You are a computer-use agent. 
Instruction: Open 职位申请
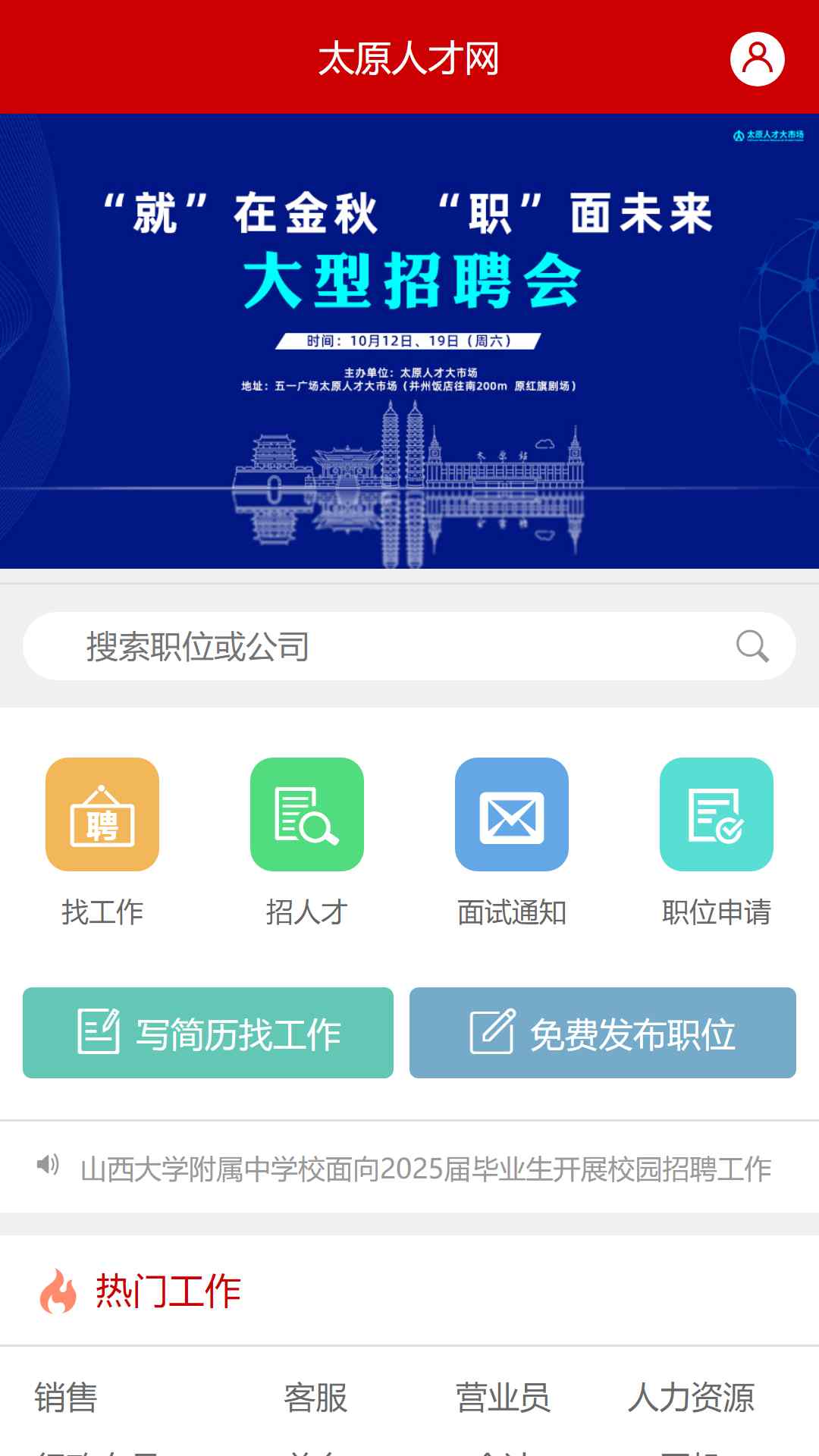pos(717,843)
